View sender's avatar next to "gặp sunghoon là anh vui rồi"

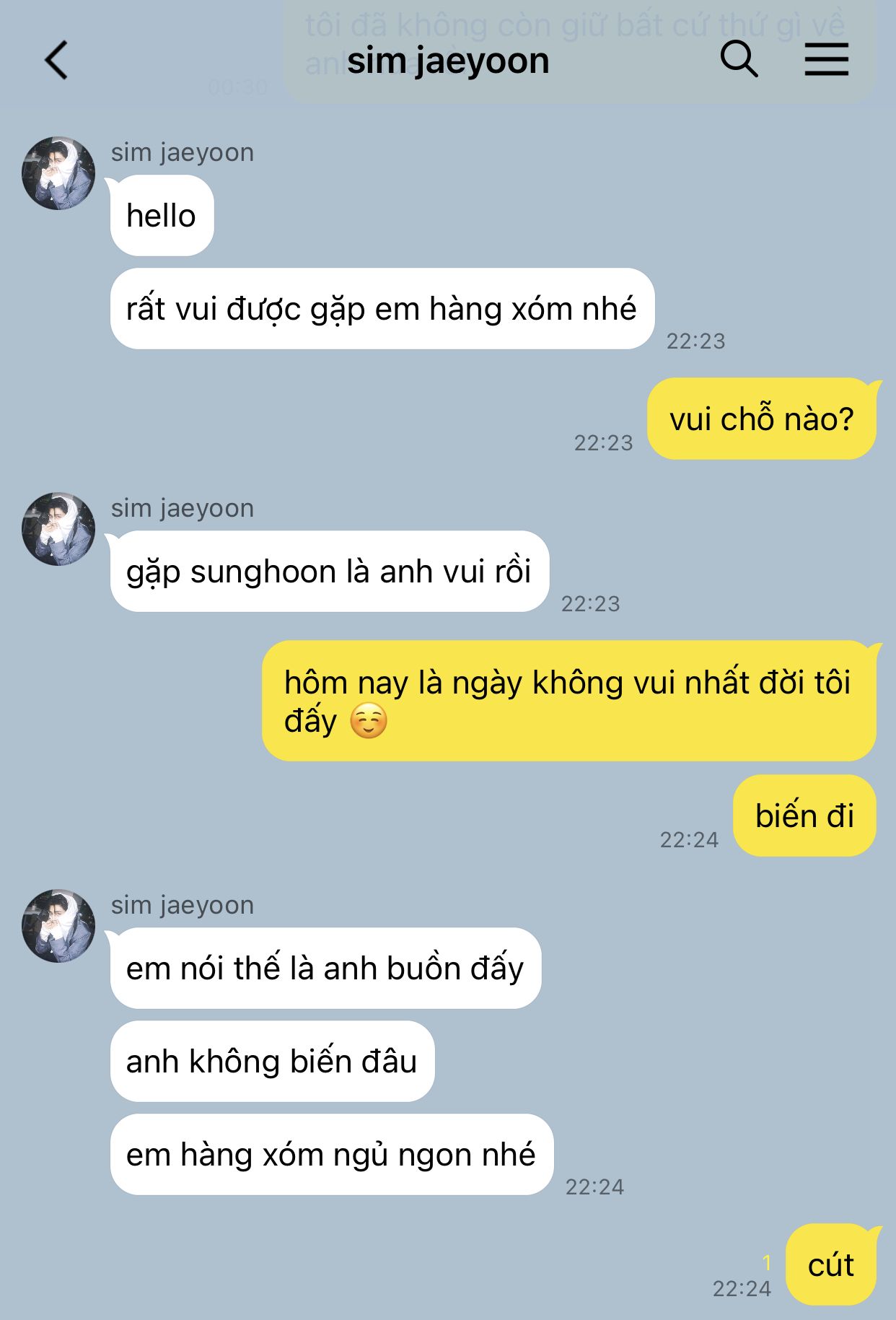pos(58,529)
